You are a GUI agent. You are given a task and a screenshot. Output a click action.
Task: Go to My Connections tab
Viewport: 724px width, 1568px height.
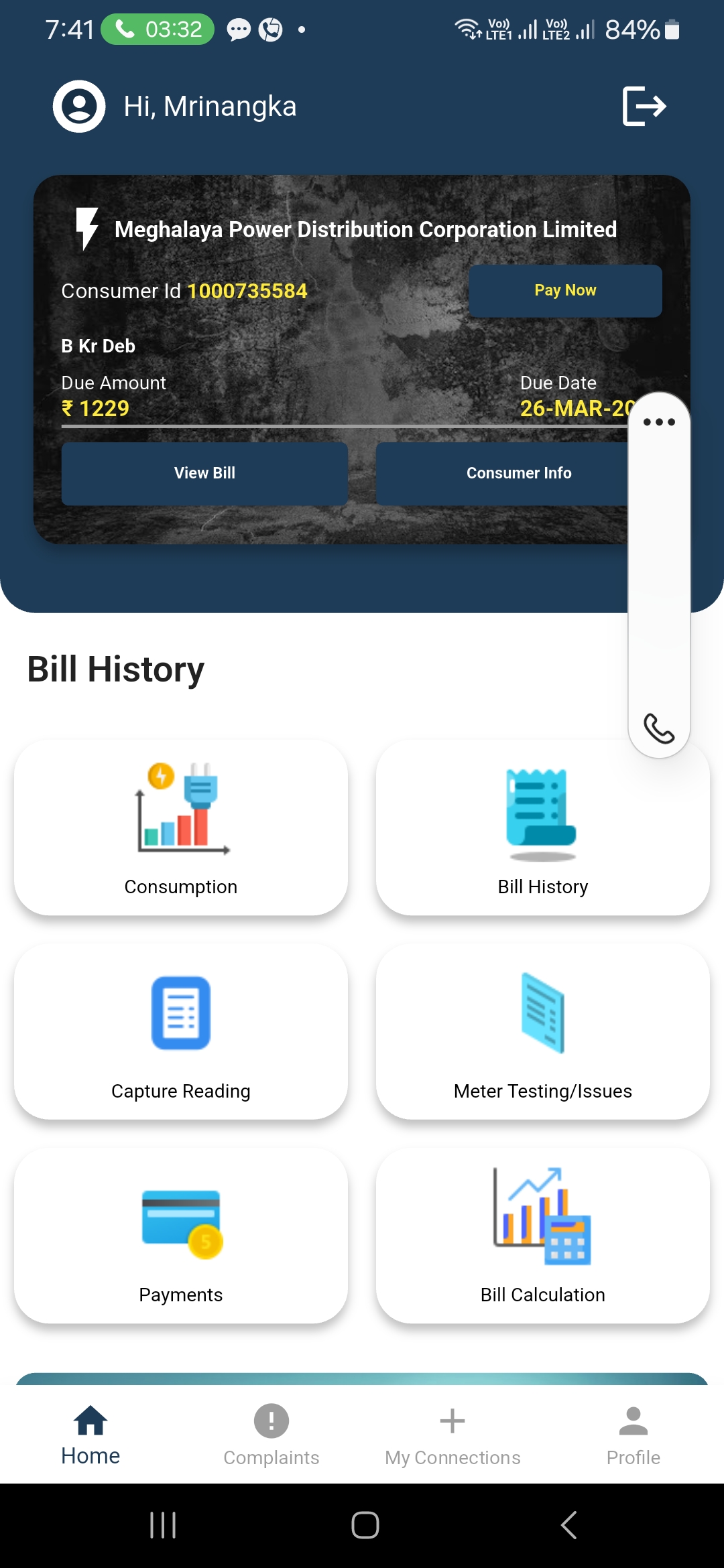click(x=452, y=1435)
